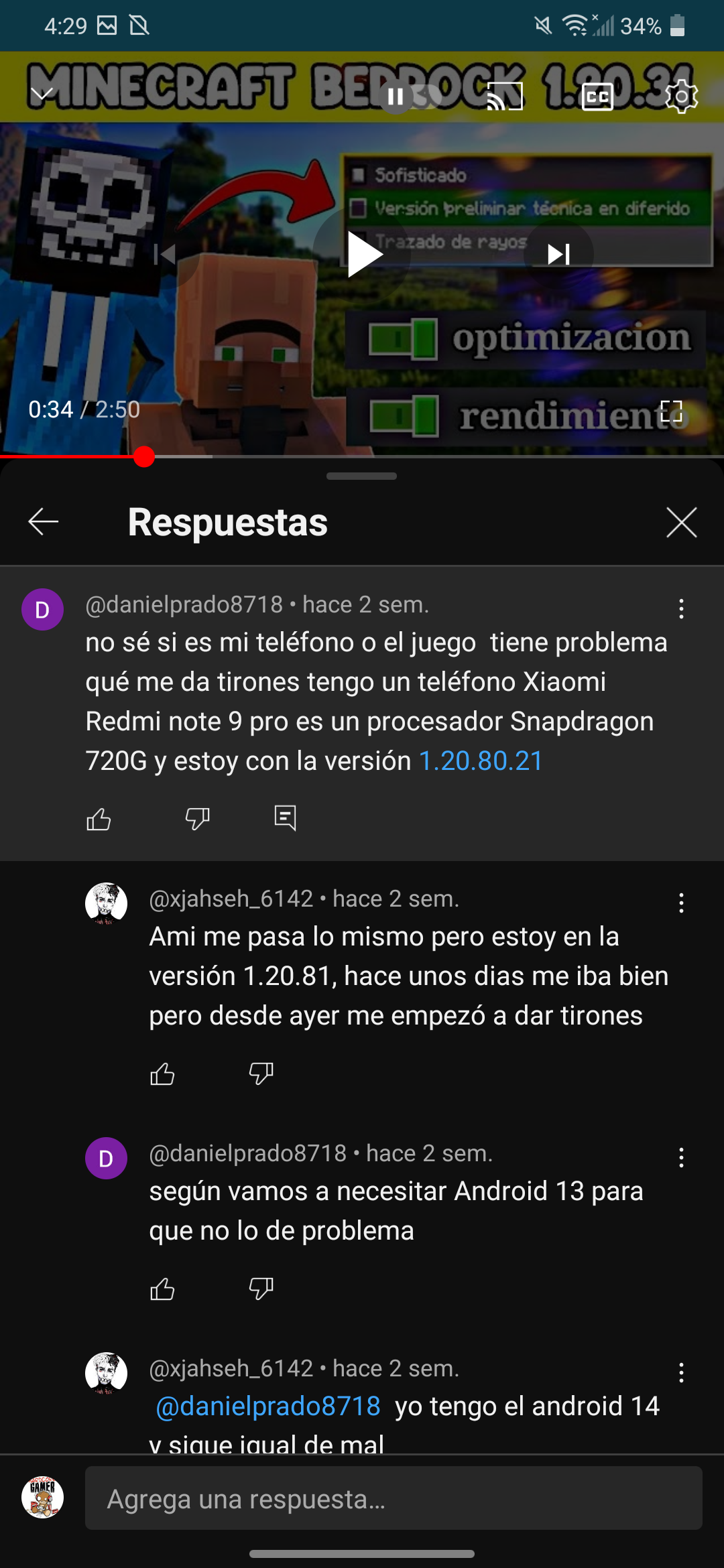Go to the previous video
Image resolution: width=724 pixels, height=1568 pixels.
(x=165, y=254)
